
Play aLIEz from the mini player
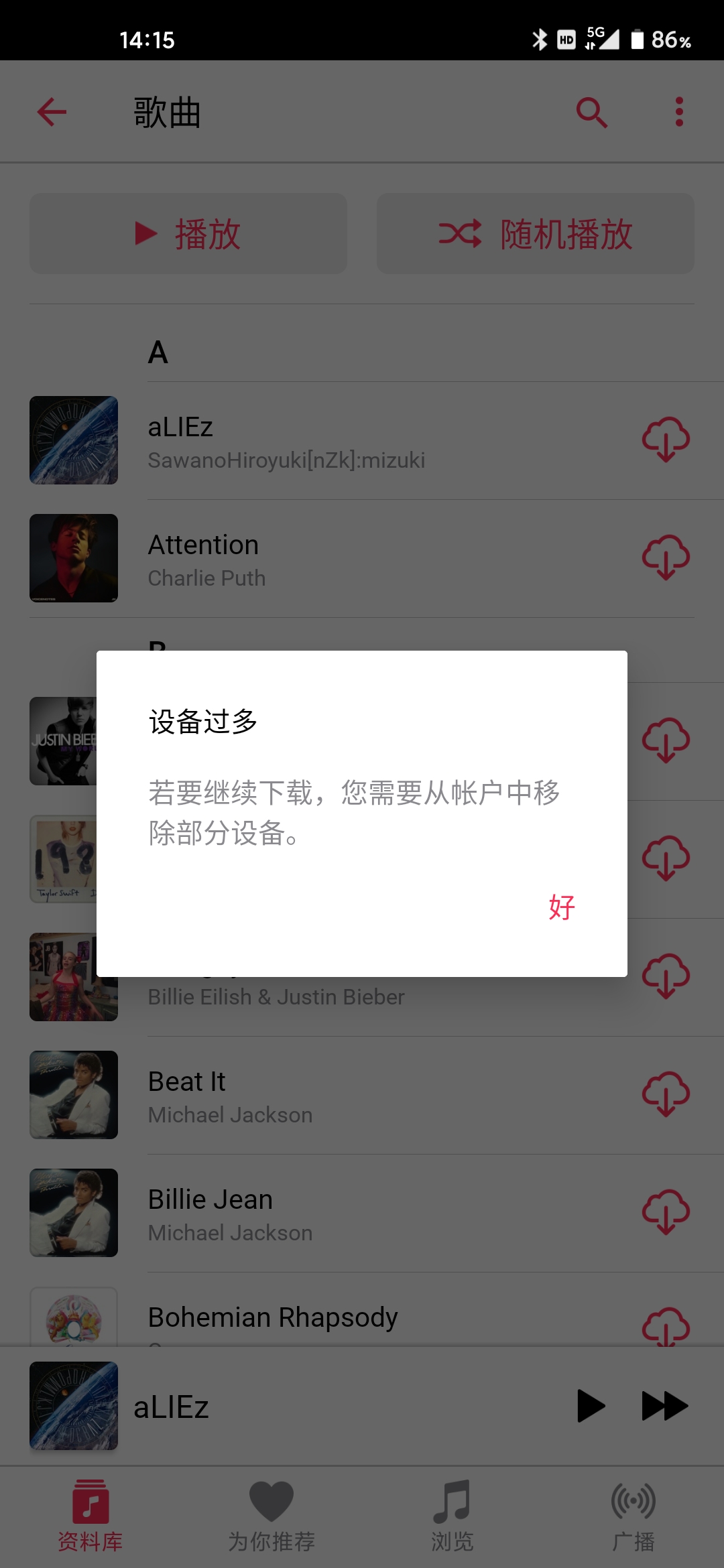click(x=591, y=1406)
